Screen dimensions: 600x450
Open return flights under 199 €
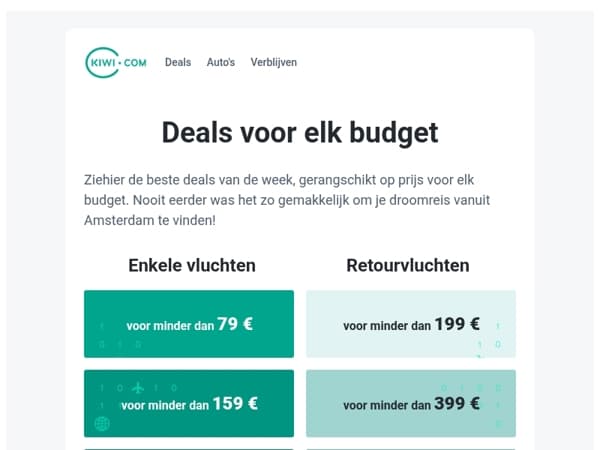click(411, 324)
